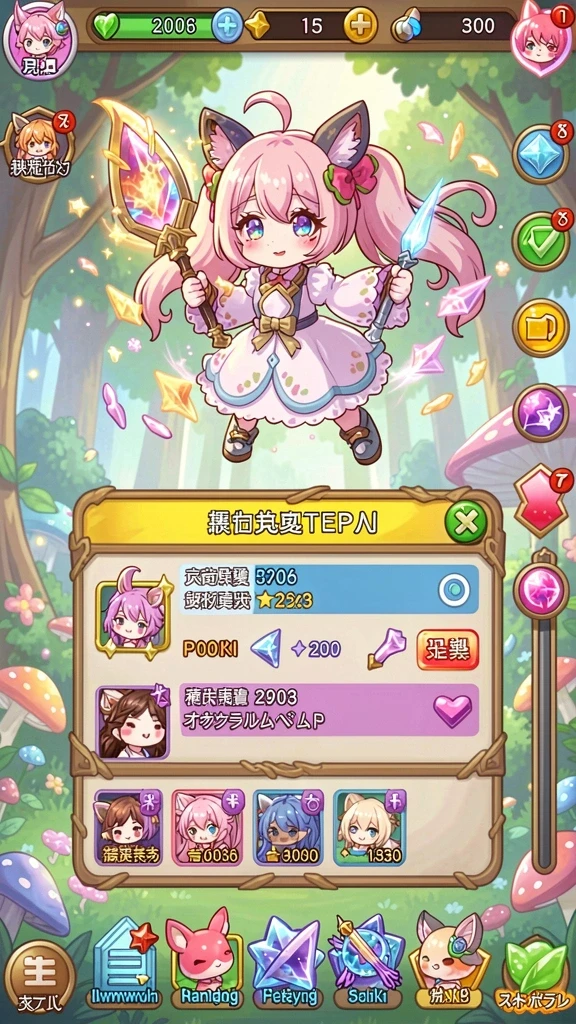Select the blonde character card labeled 1330
This screenshot has width=576, height=1024.
pos(370,827)
